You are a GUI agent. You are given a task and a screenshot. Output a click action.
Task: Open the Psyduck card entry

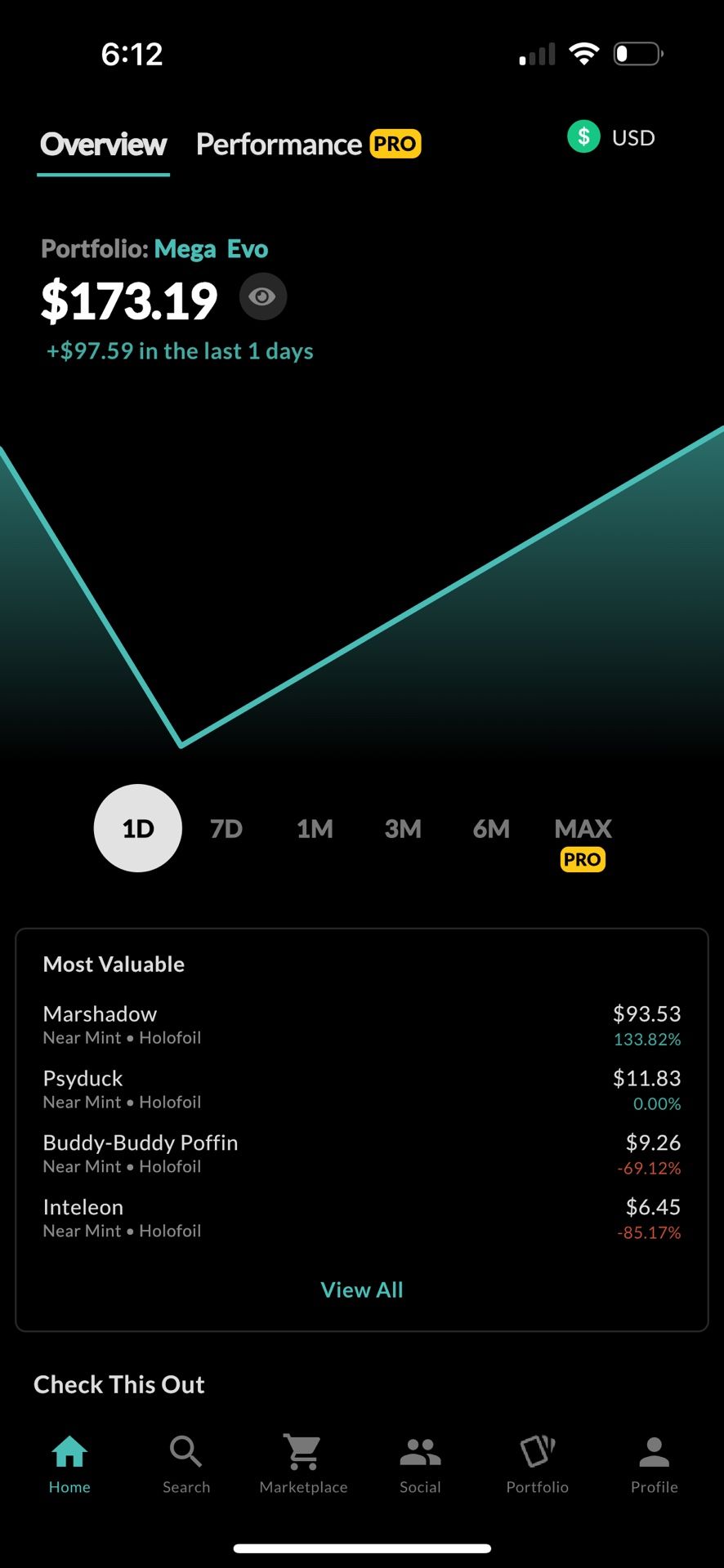[361, 1089]
